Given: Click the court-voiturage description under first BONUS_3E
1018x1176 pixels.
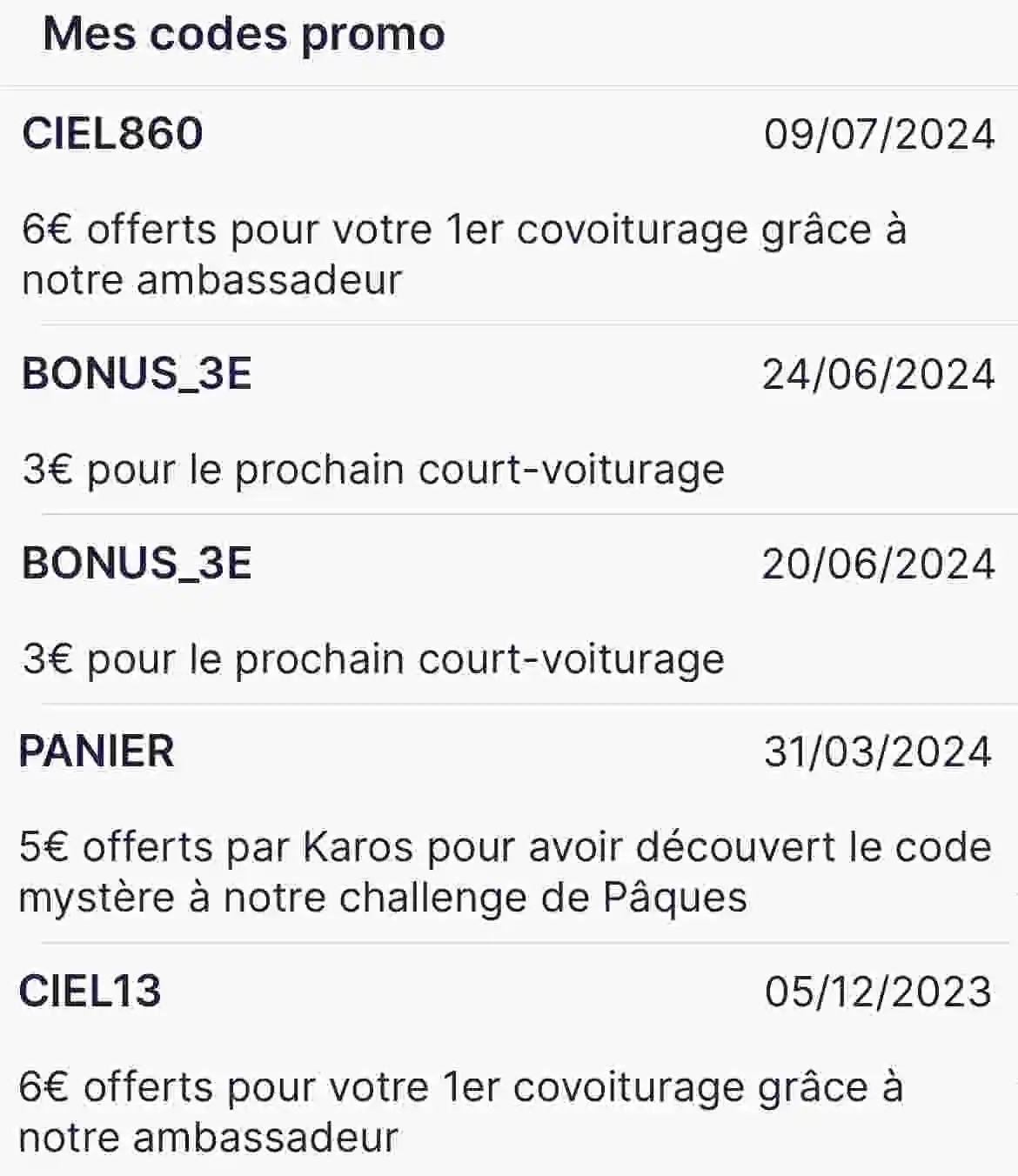Looking at the screenshot, I should (x=374, y=468).
